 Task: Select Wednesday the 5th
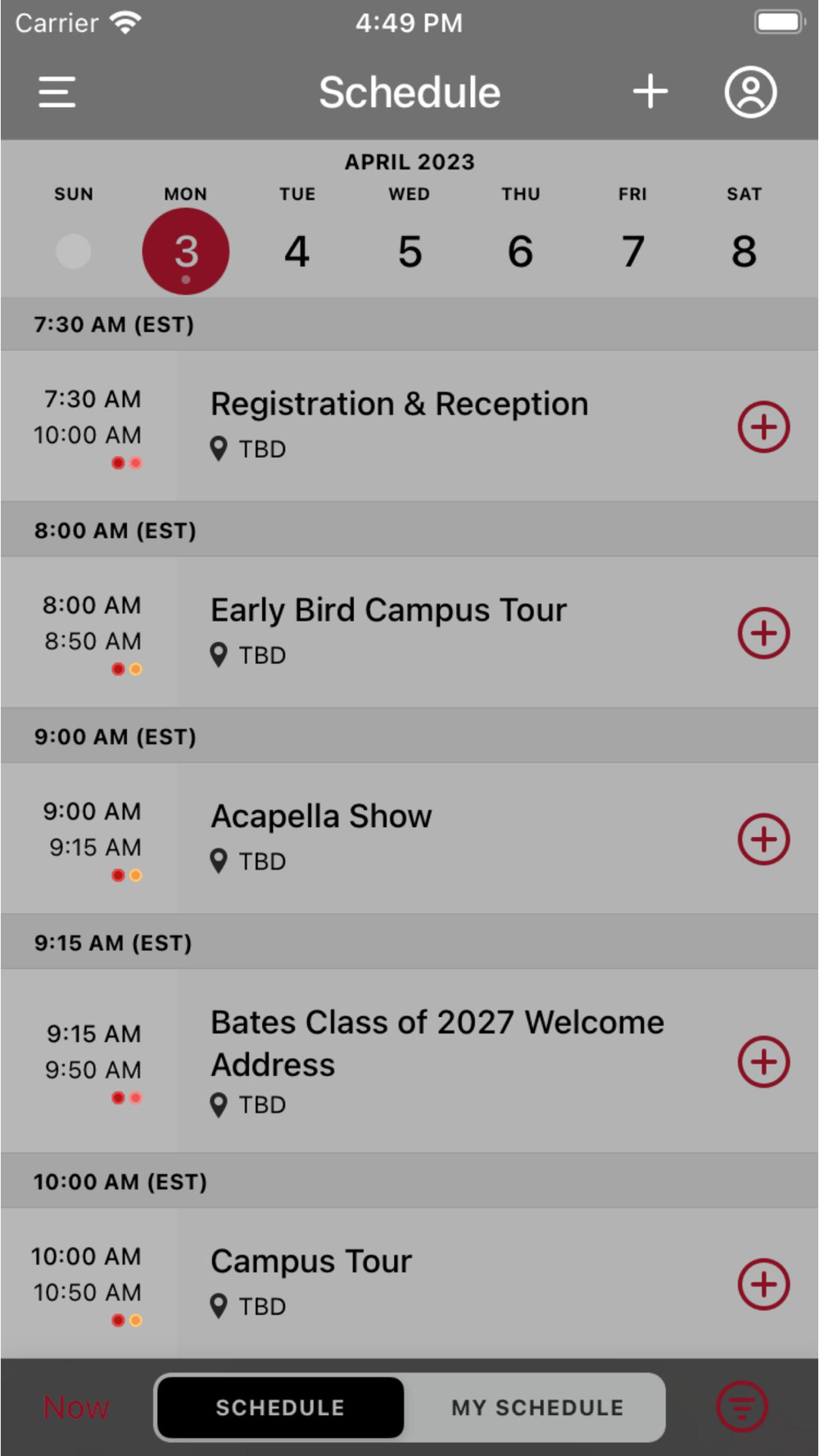tap(409, 251)
